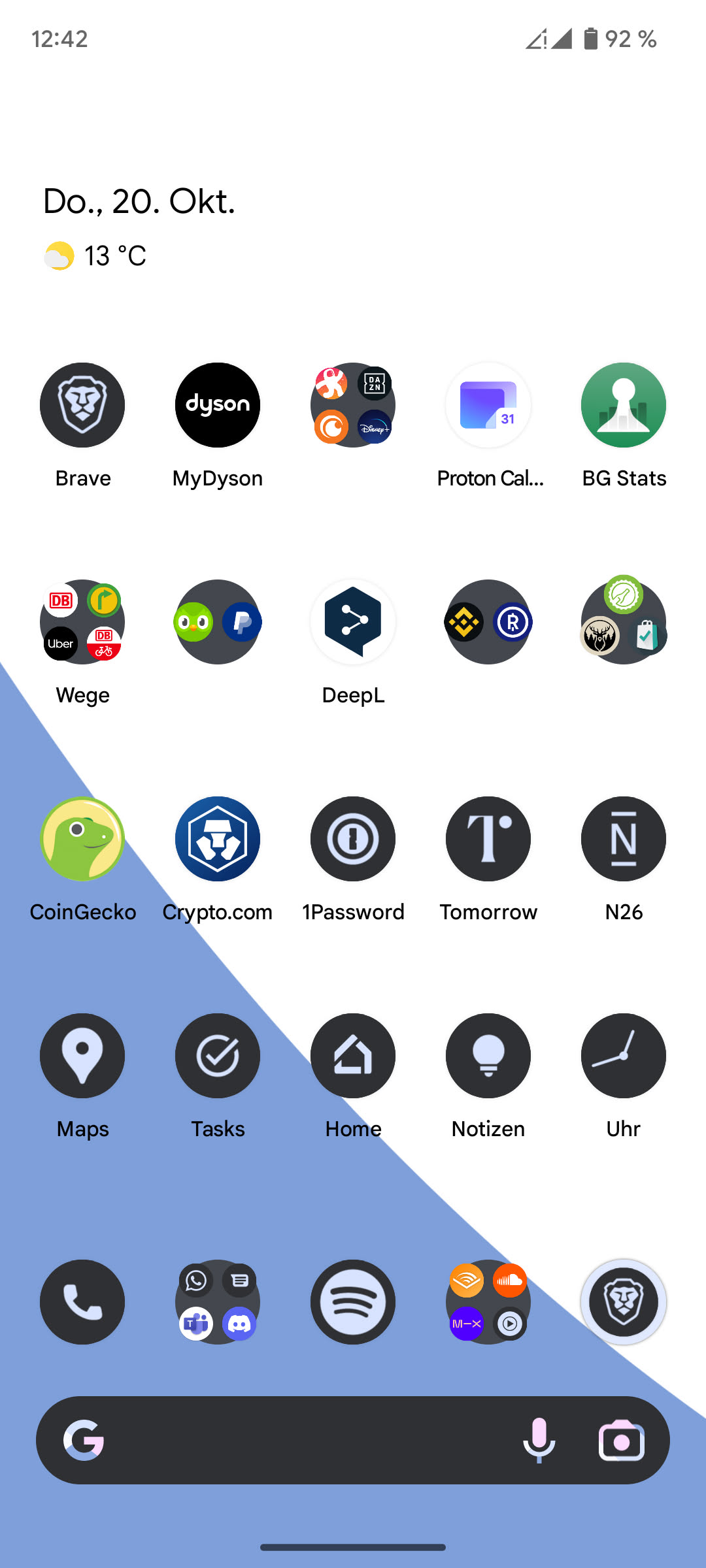Open the Wege folder
The image size is (706, 1568).
pyautogui.click(x=82, y=622)
